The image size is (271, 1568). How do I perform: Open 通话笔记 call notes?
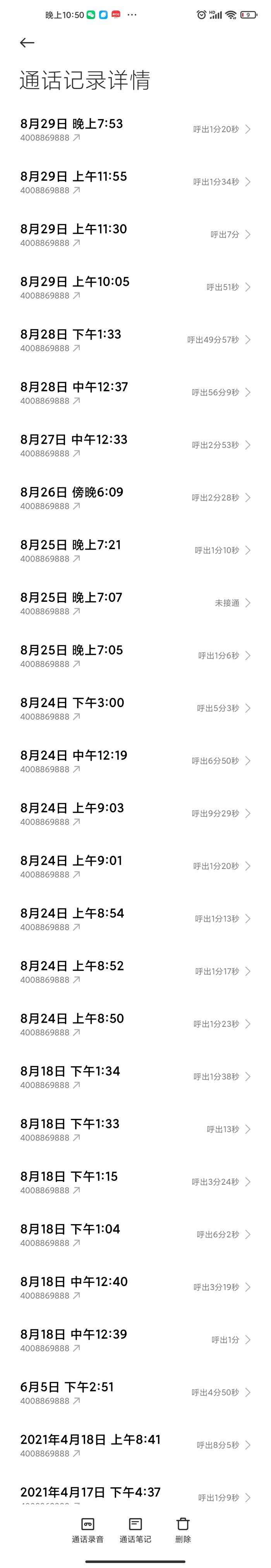coord(135,1529)
